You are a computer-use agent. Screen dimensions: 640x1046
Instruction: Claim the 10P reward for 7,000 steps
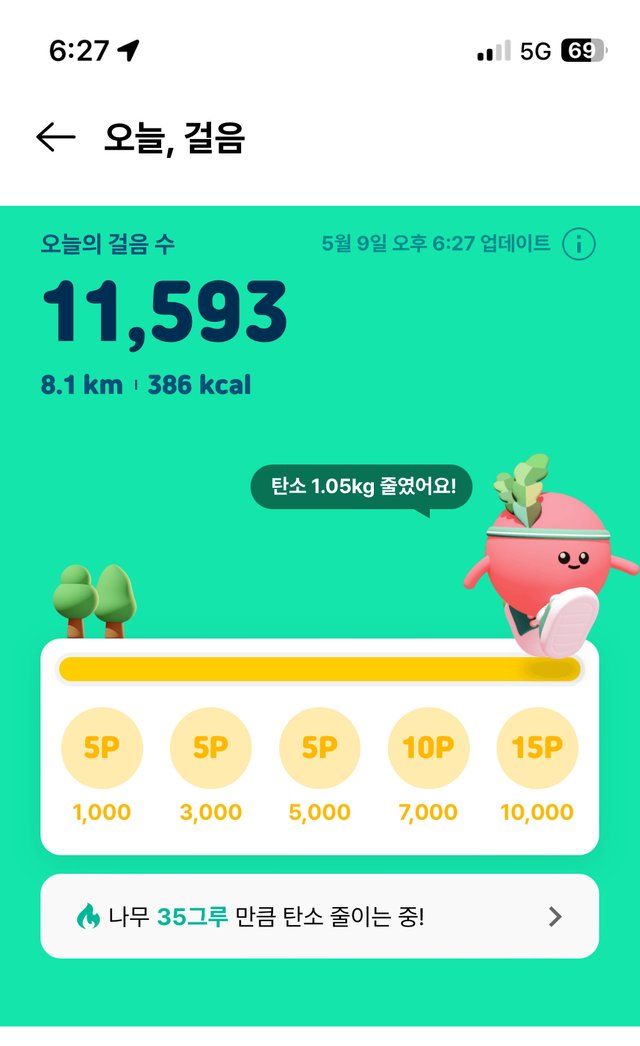[x=428, y=748]
